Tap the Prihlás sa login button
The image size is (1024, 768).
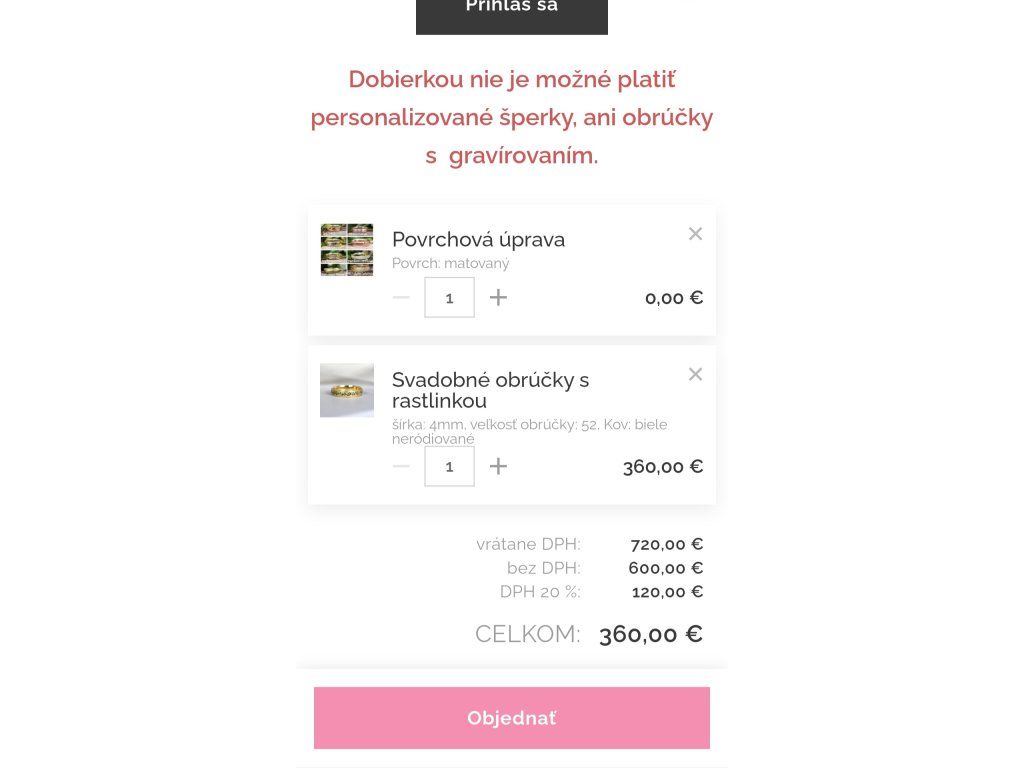click(511, 12)
